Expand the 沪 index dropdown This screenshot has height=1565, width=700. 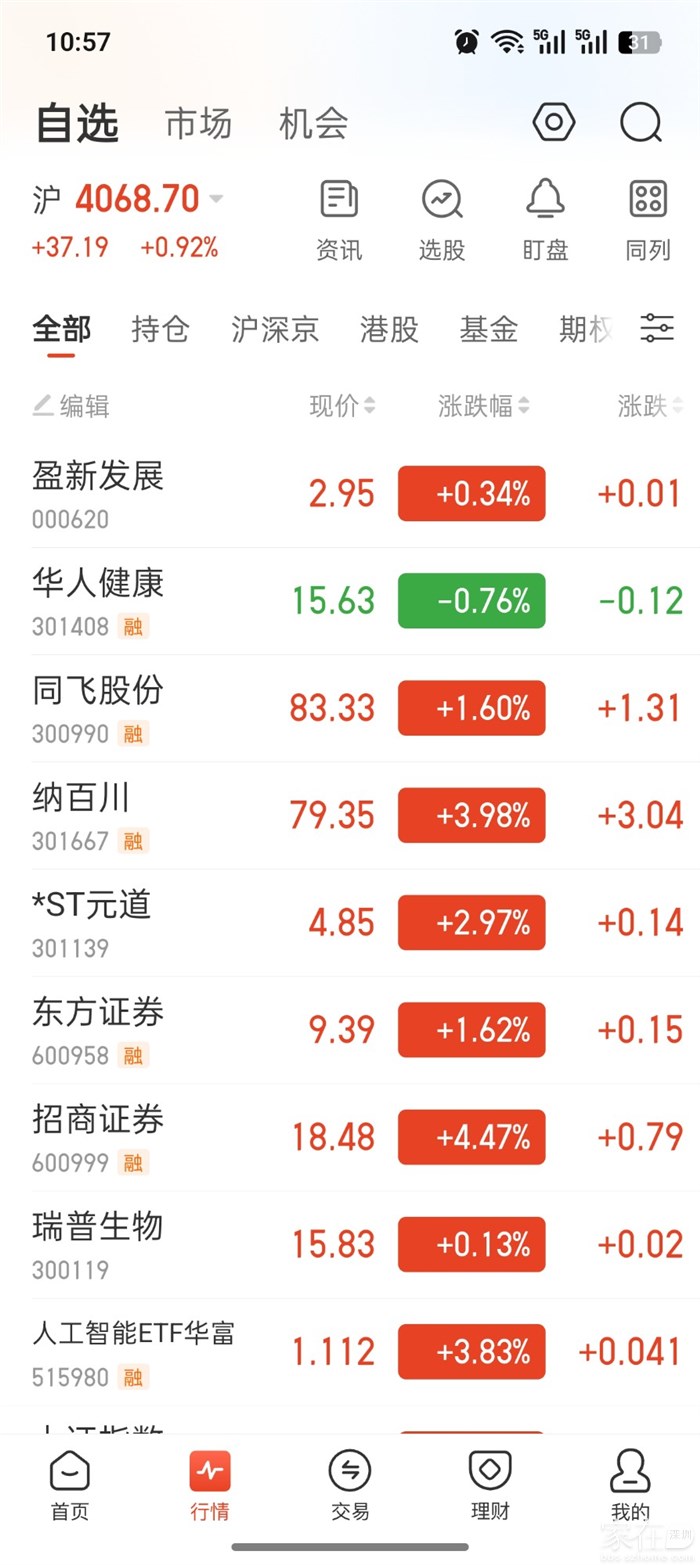[216, 199]
